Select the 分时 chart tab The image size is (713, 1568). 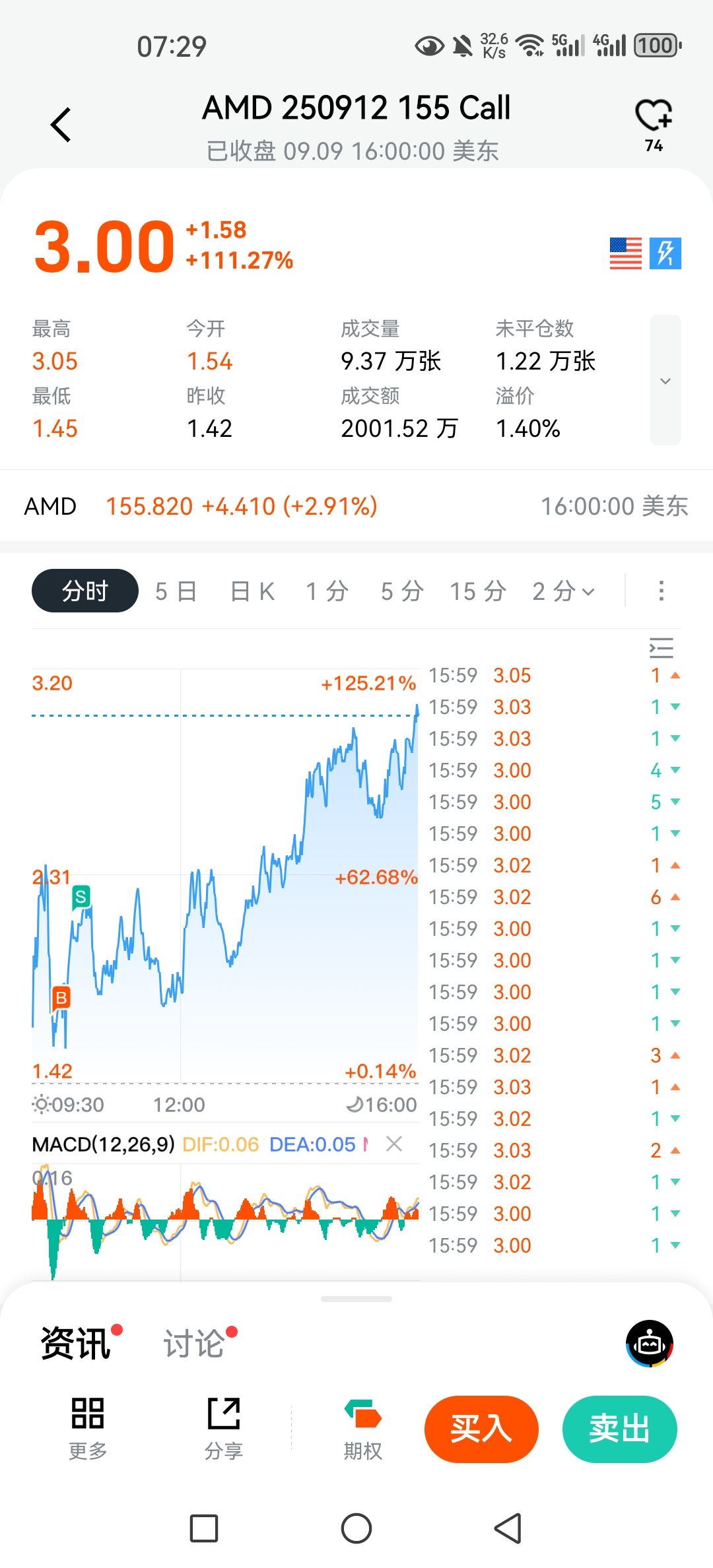tap(85, 591)
